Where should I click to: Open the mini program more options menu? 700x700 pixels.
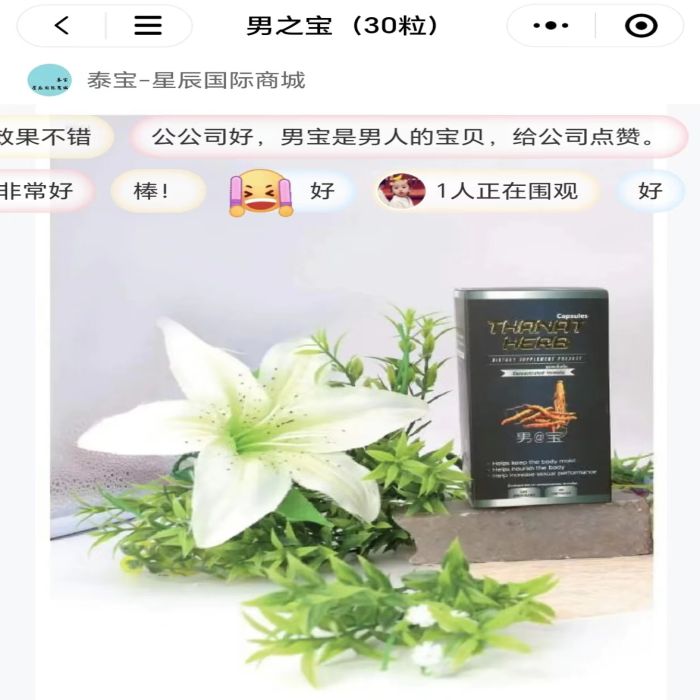[x=550, y=26]
